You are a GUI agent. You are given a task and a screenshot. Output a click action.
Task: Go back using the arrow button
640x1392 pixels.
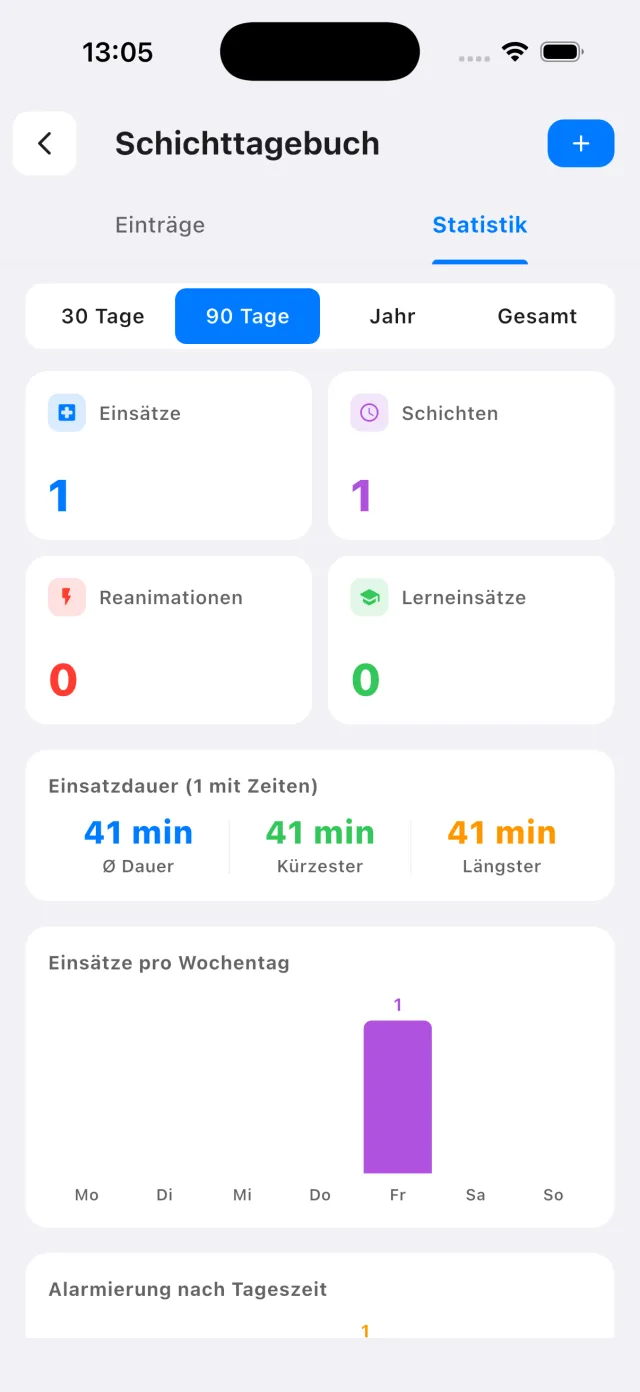pos(45,143)
